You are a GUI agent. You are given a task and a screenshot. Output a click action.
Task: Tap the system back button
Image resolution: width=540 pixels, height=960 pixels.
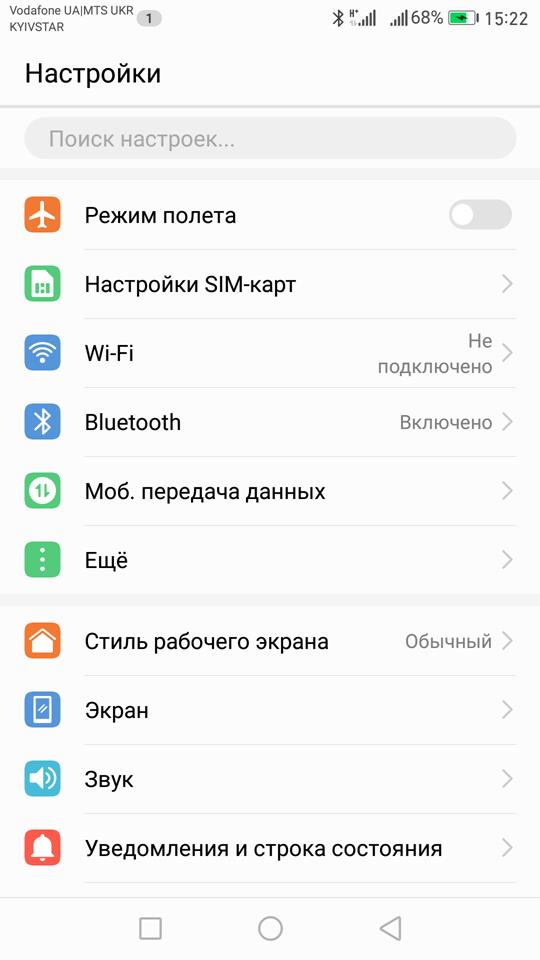pyautogui.click(x=390, y=928)
